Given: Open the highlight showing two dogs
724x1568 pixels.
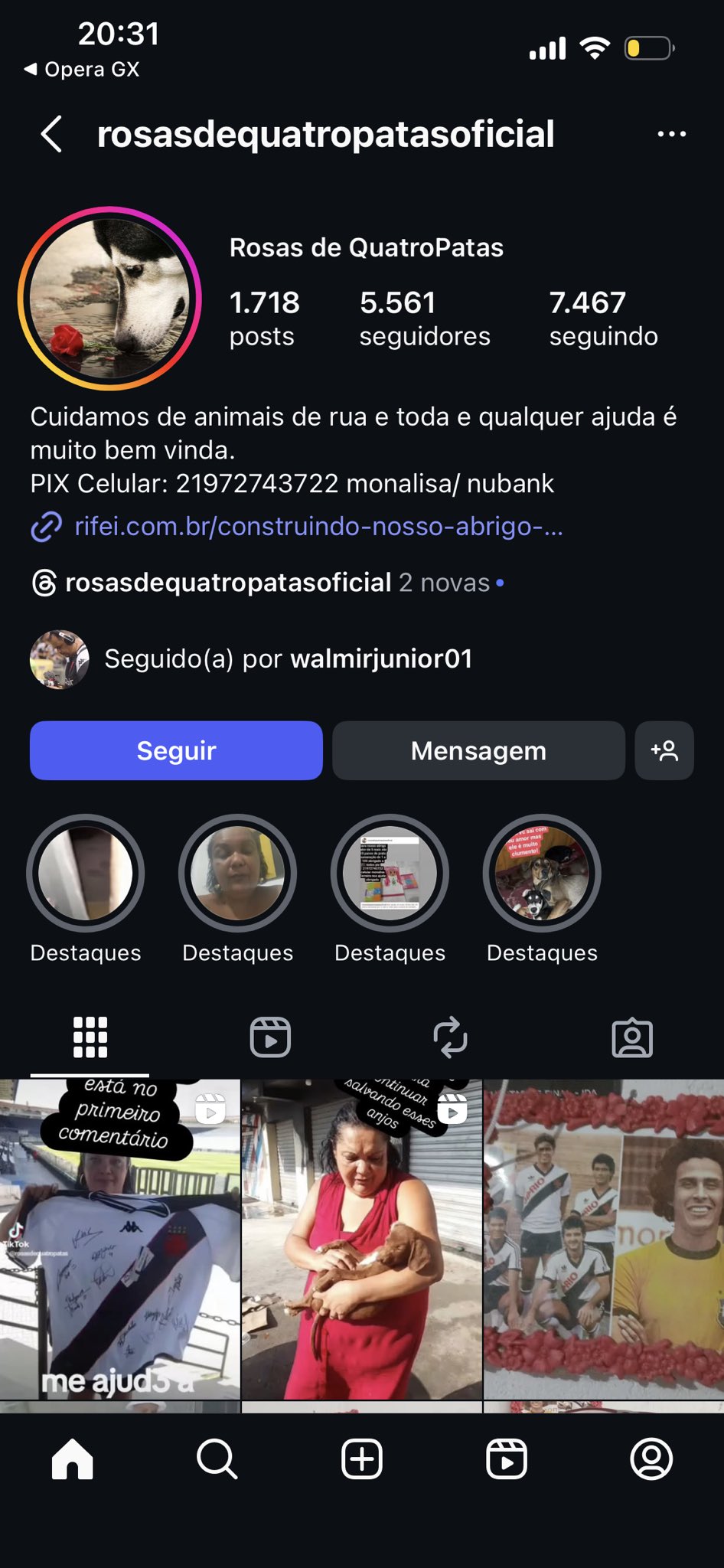Looking at the screenshot, I should (x=542, y=873).
